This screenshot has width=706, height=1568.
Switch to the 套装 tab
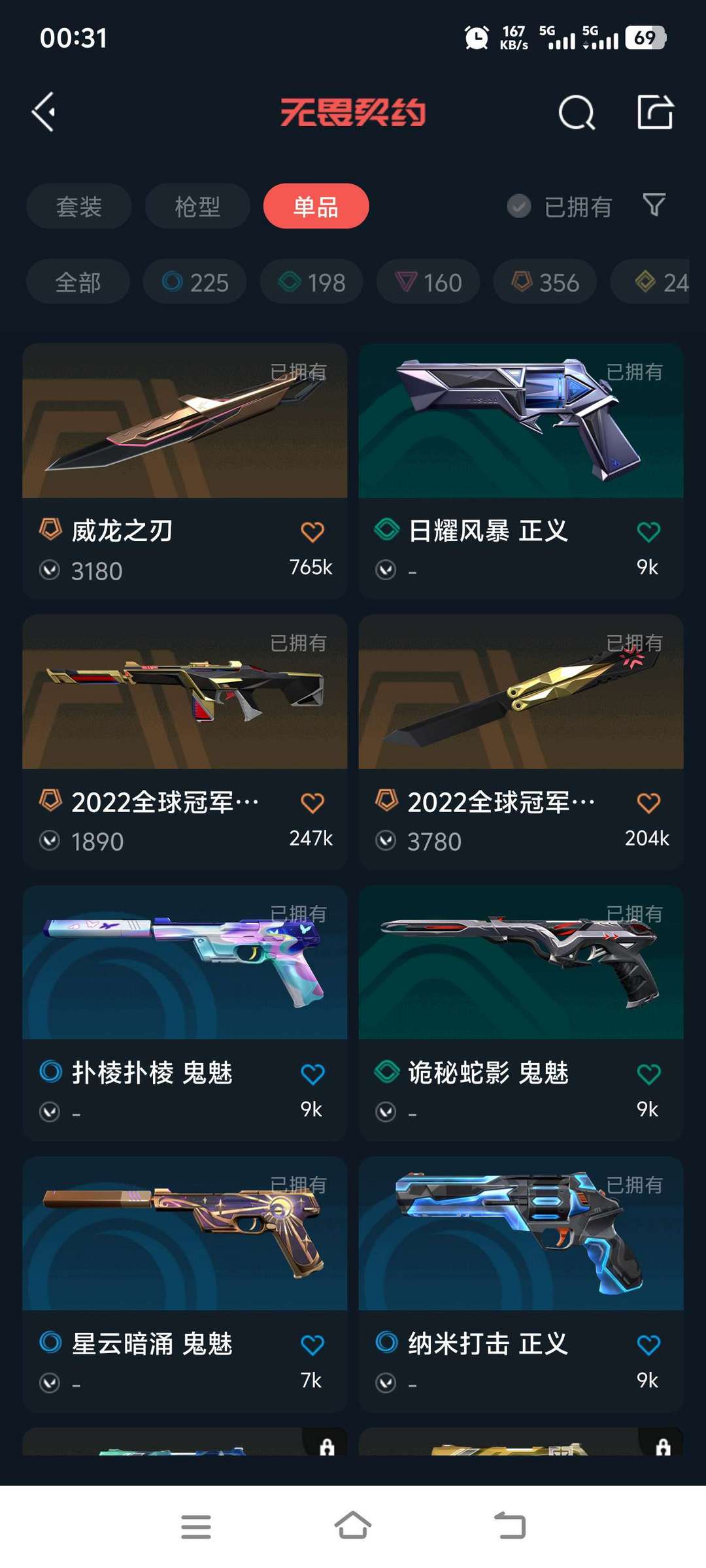pos(79,206)
